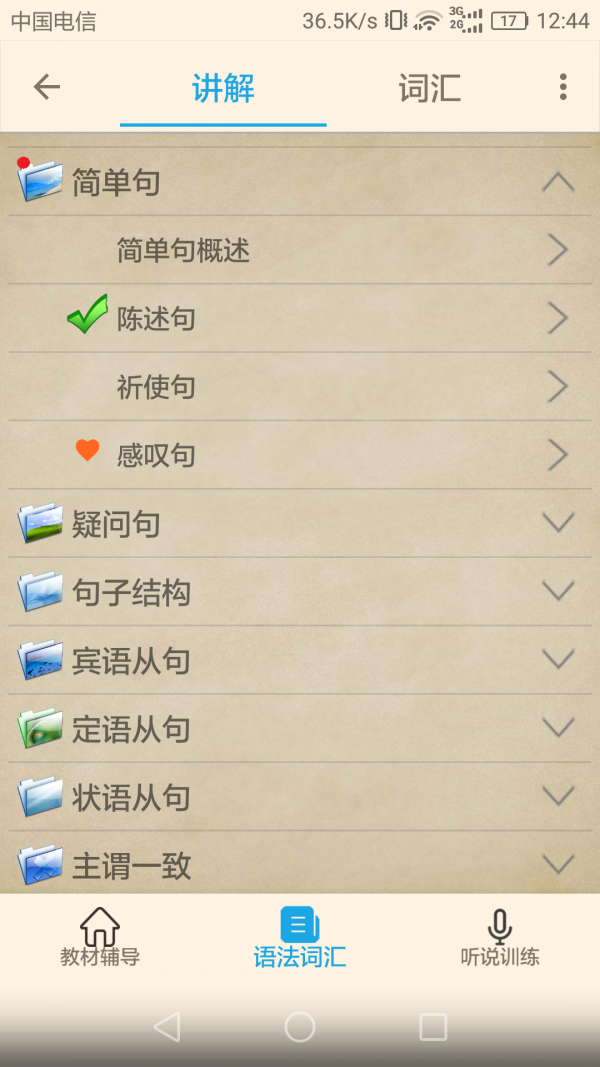Expand the 宾语从句 folder

300,660
